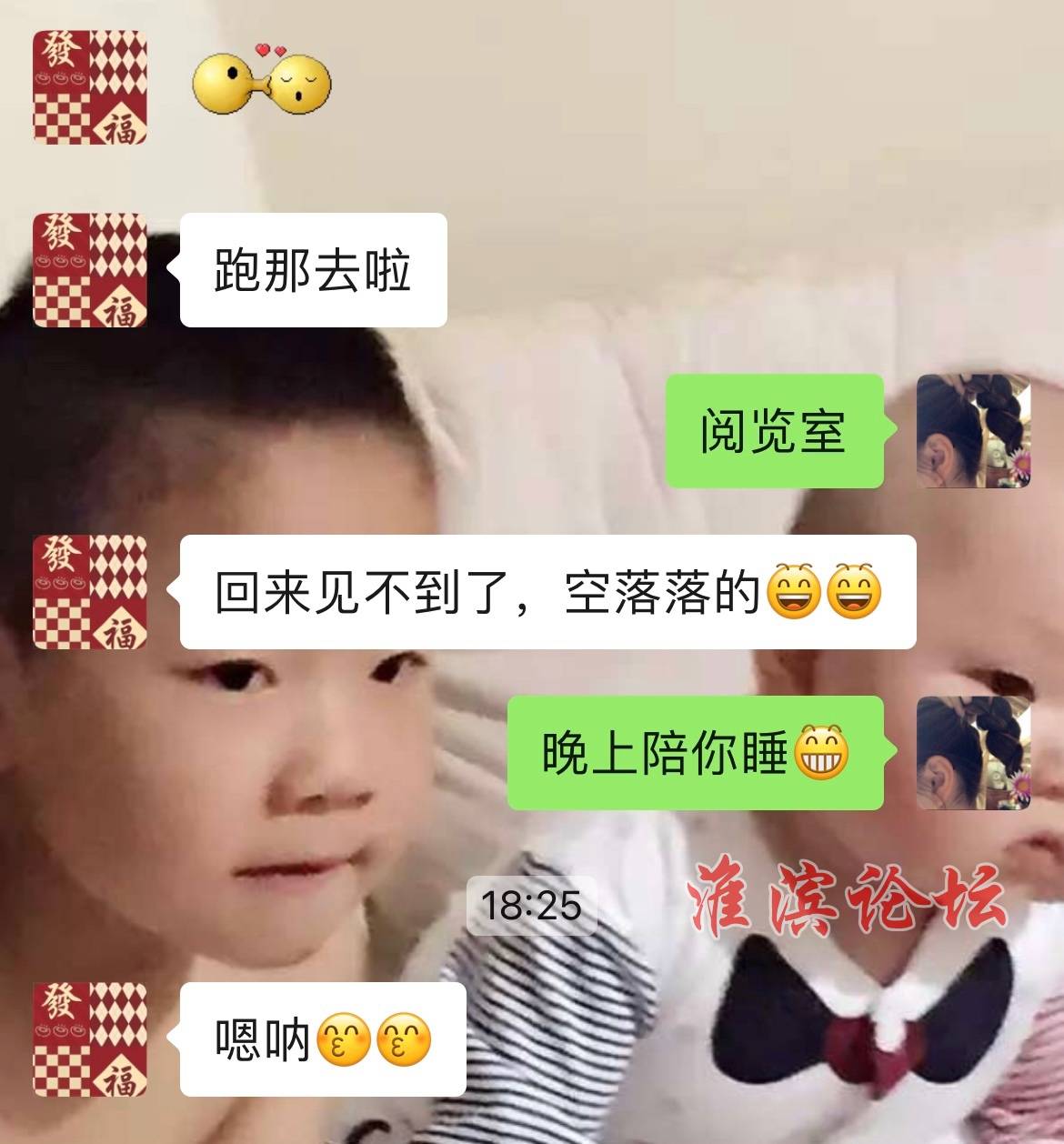Image resolution: width=1064 pixels, height=1144 pixels.
Task: Open sender's avatar beside 嗯呐 message
Action: pyautogui.click(x=90, y=1039)
